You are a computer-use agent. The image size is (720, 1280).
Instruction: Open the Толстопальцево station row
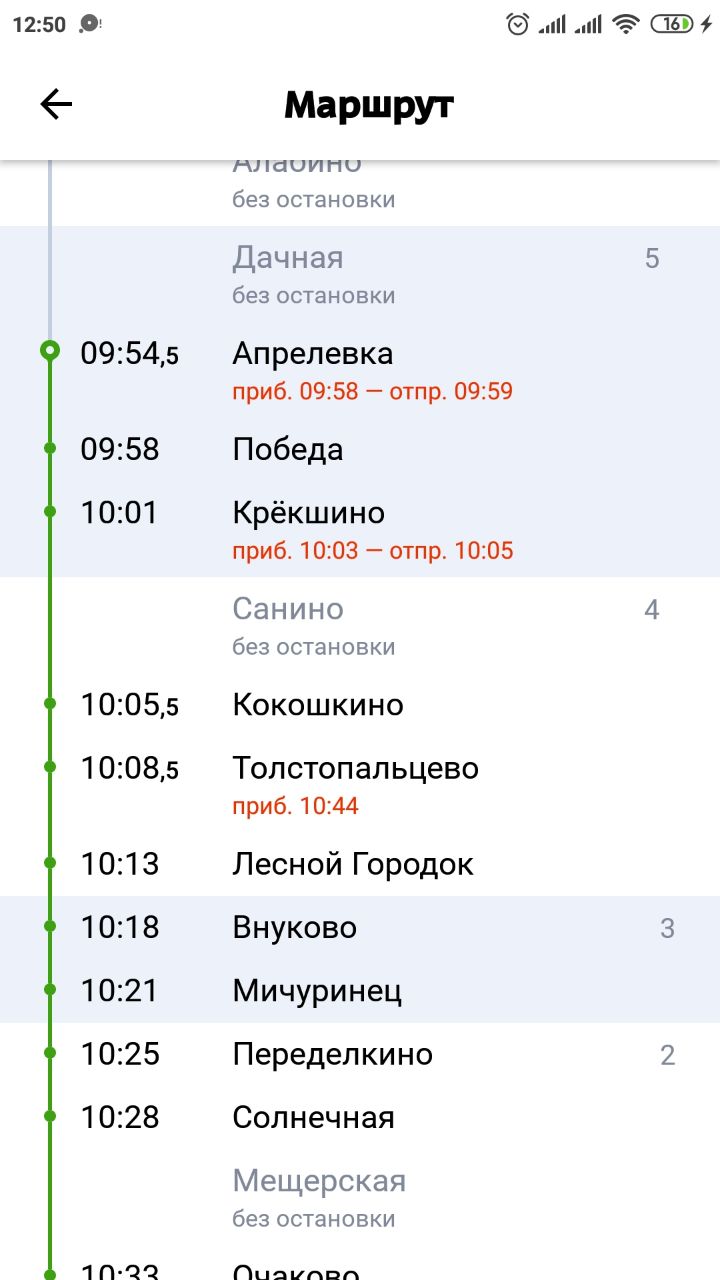360,785
